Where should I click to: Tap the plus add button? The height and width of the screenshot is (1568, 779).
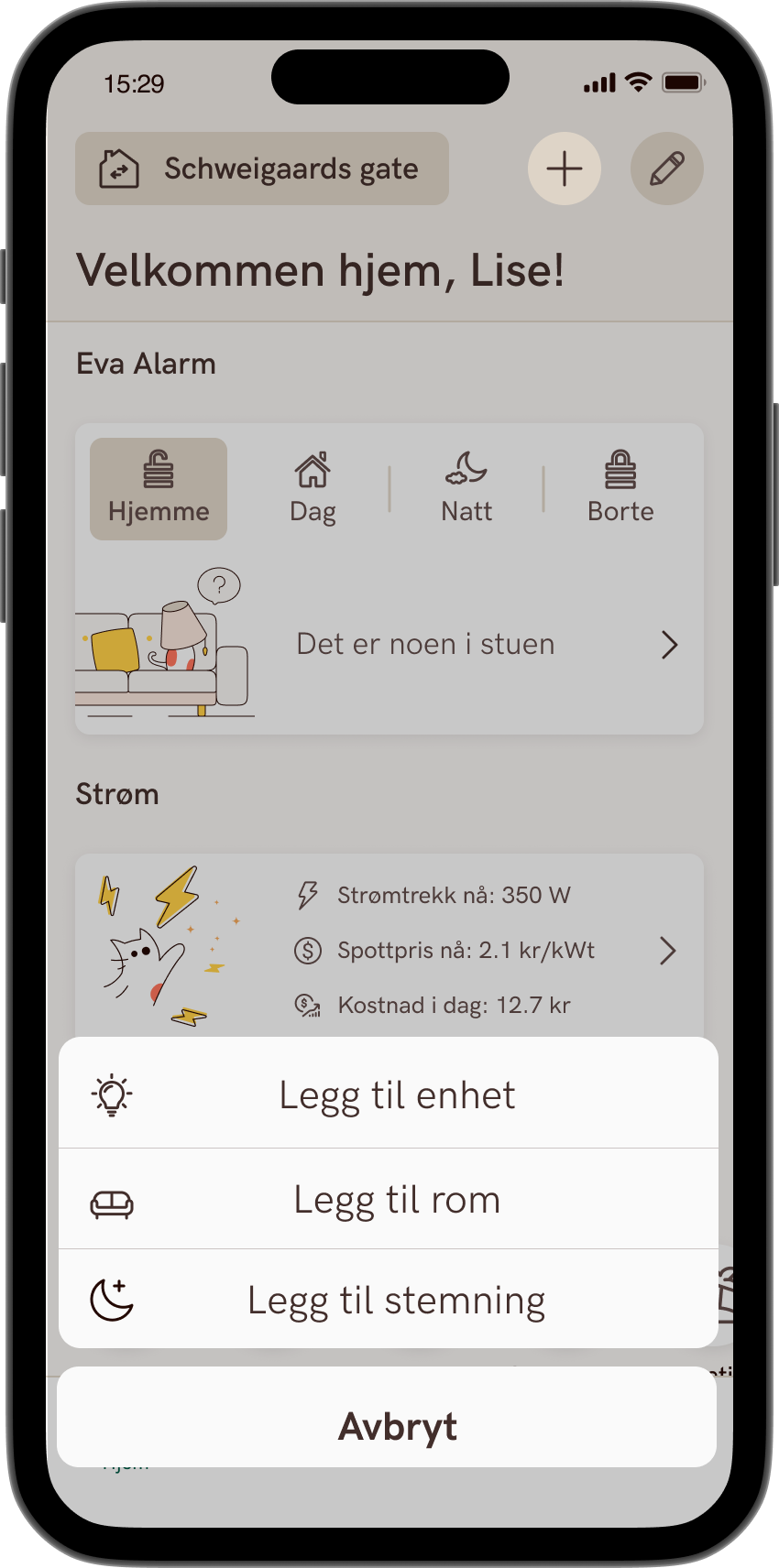(565, 169)
